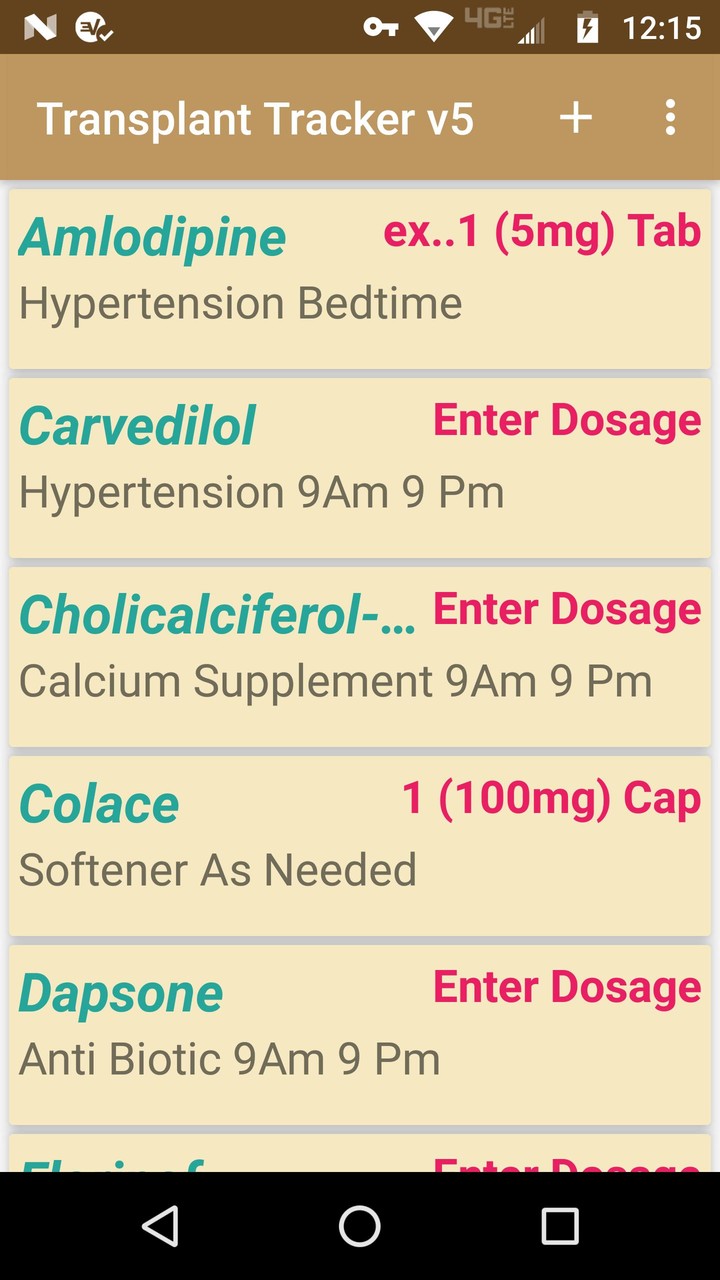Enter dosage for Cholicalciferol
This screenshot has width=720, height=1280.
click(x=566, y=608)
